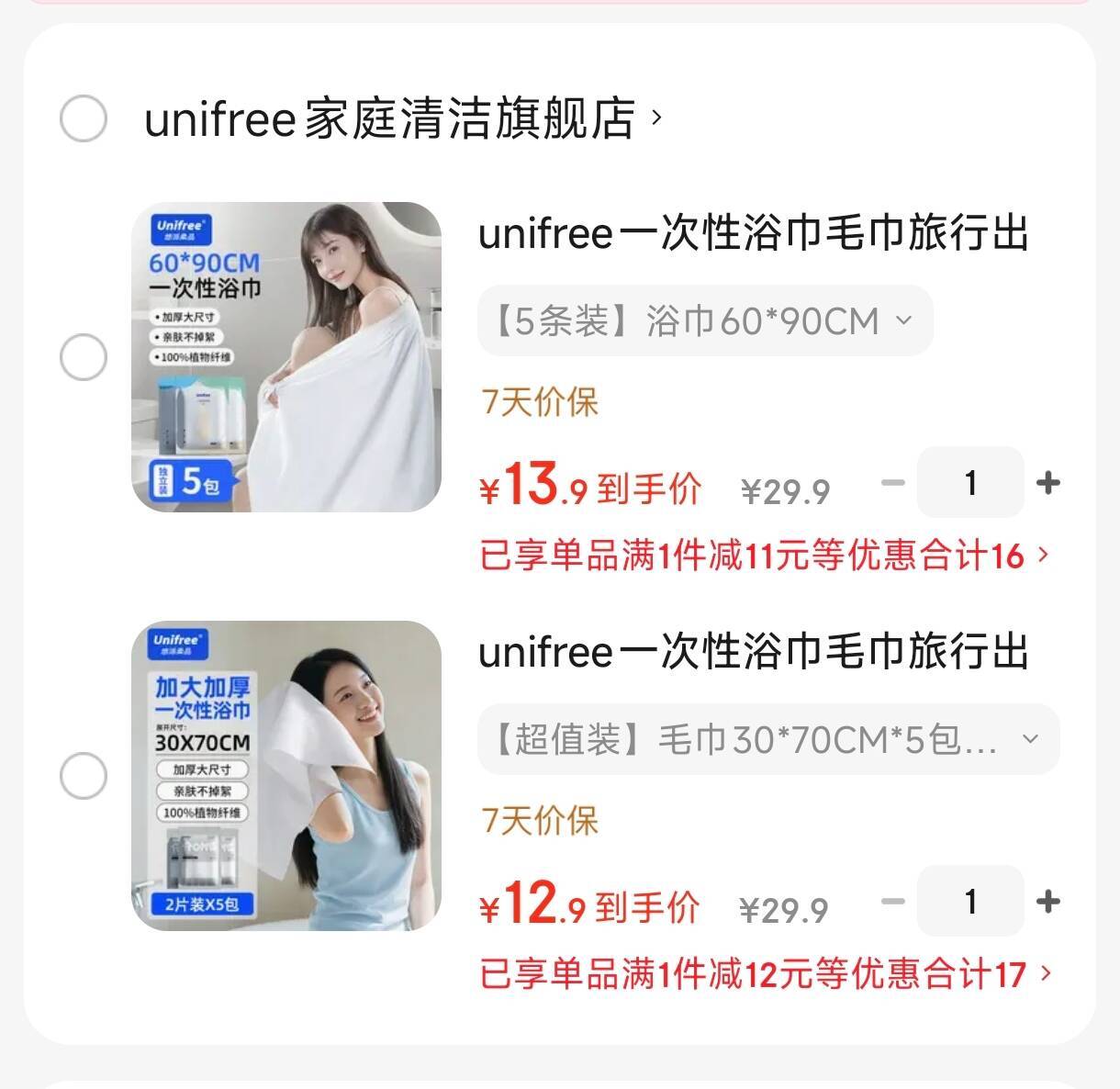Image resolution: width=1120 pixels, height=1089 pixels.
Task: Open the 60*90CM bath towel product image
Action: [286, 357]
